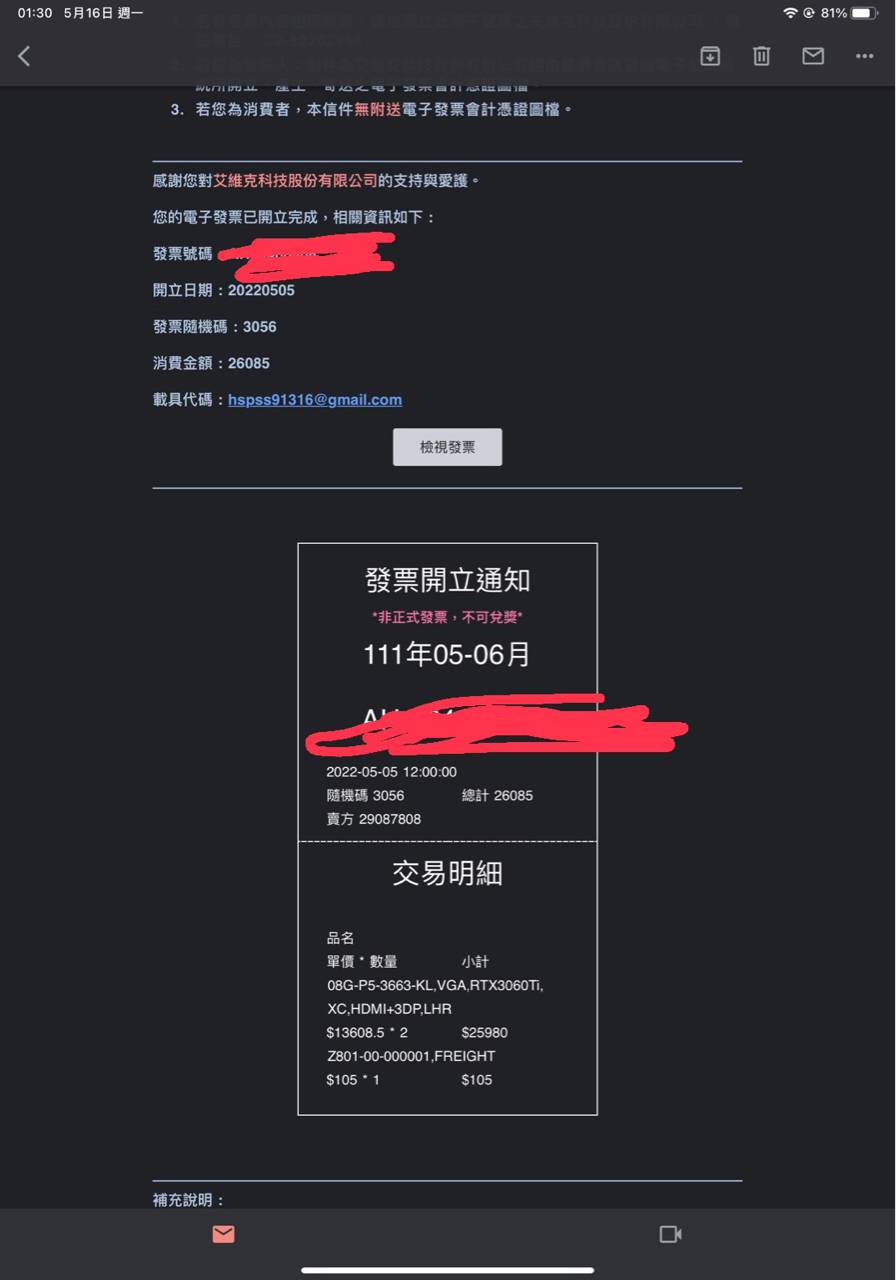Viewport: 896px width, 1280px height.
Task: Open the hspss91316@gmail.com link
Action: (315, 400)
